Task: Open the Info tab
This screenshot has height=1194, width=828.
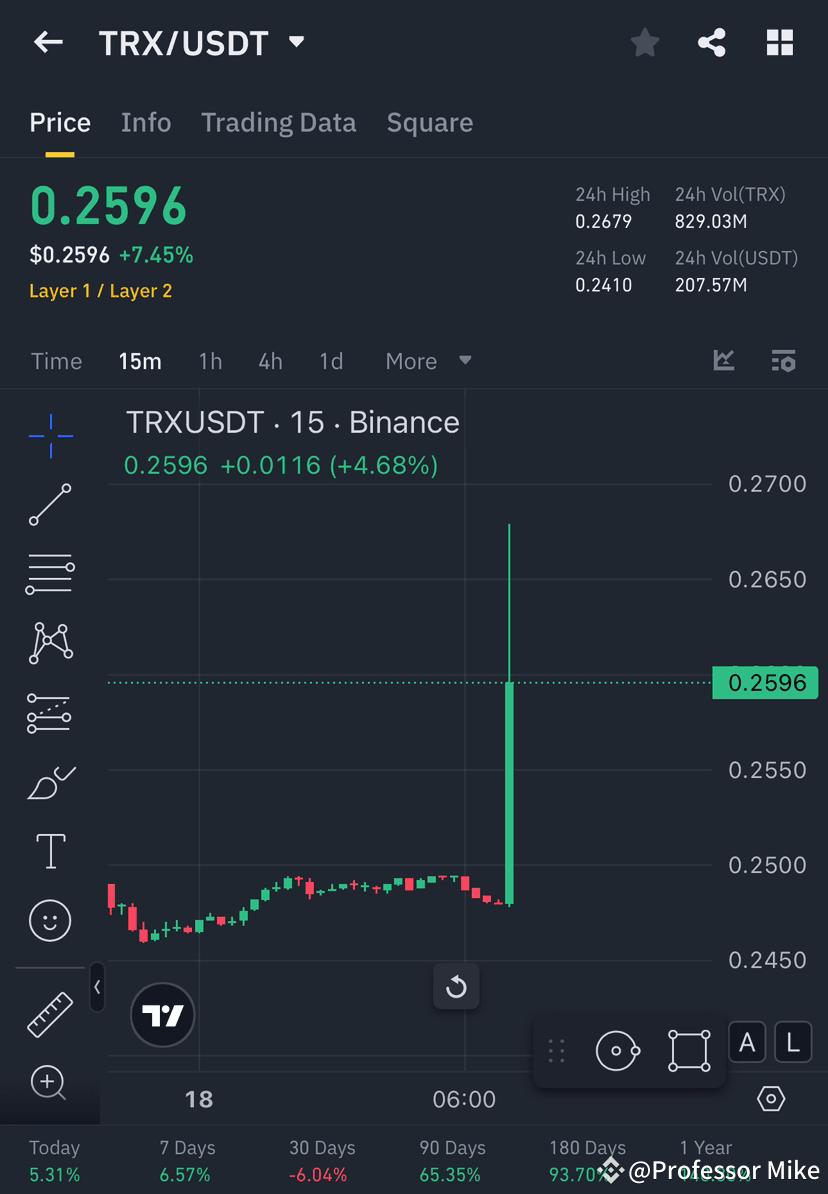Action: (146, 122)
